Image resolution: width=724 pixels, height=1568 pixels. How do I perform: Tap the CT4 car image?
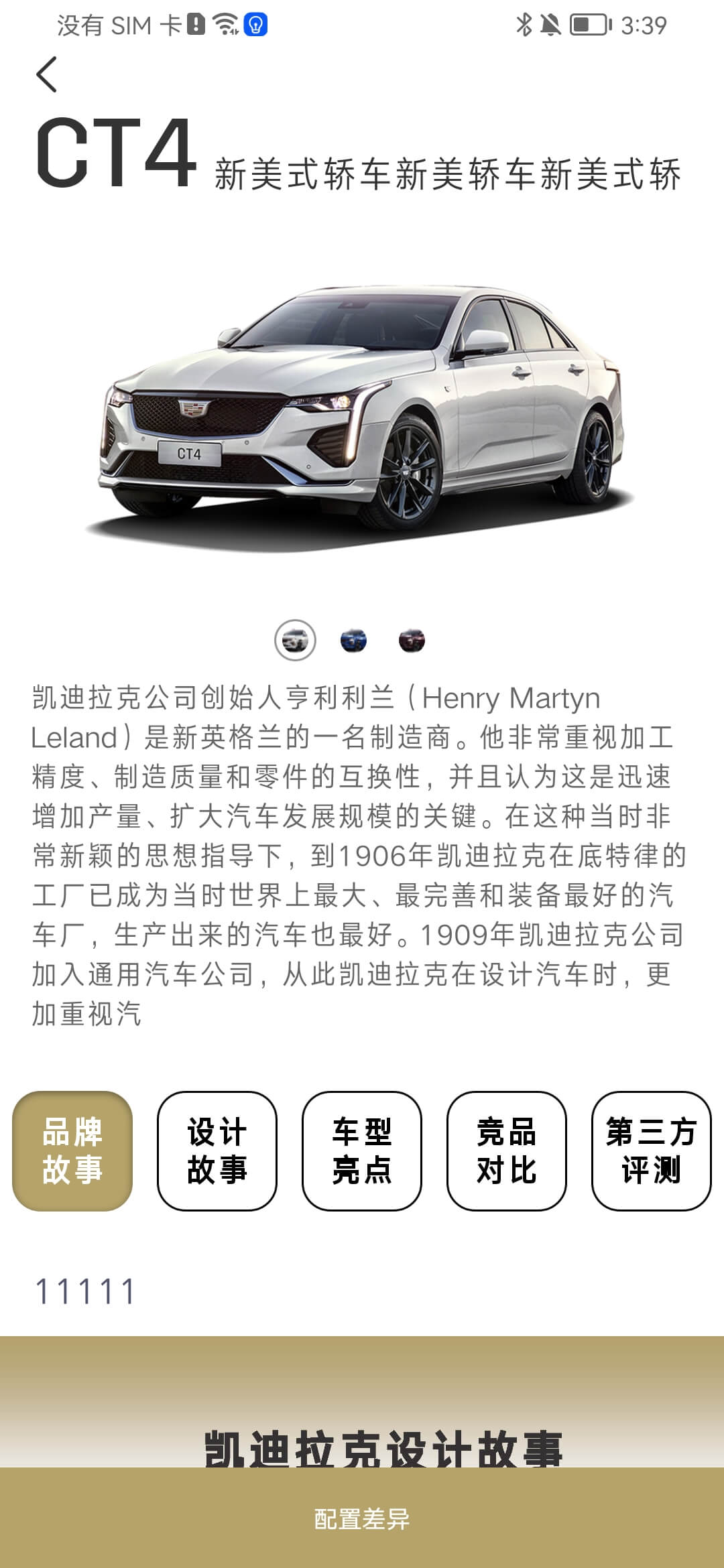pos(362,409)
